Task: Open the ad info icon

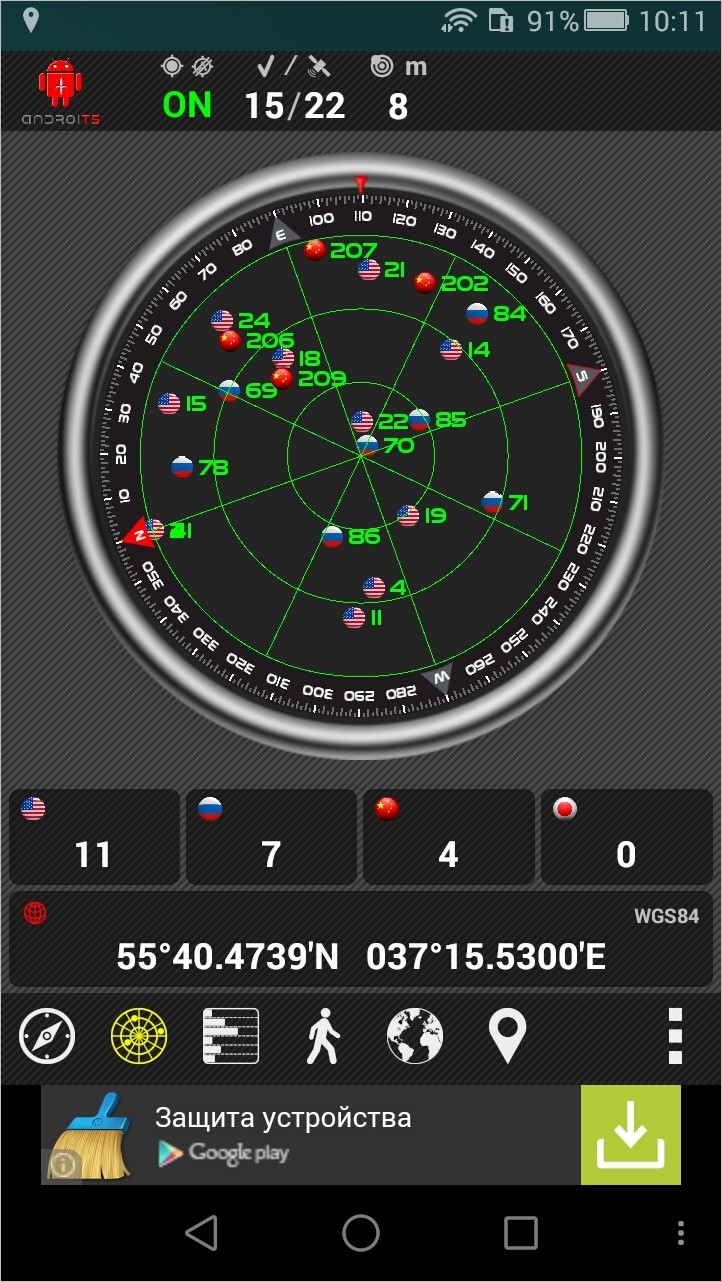Action: point(63,1165)
